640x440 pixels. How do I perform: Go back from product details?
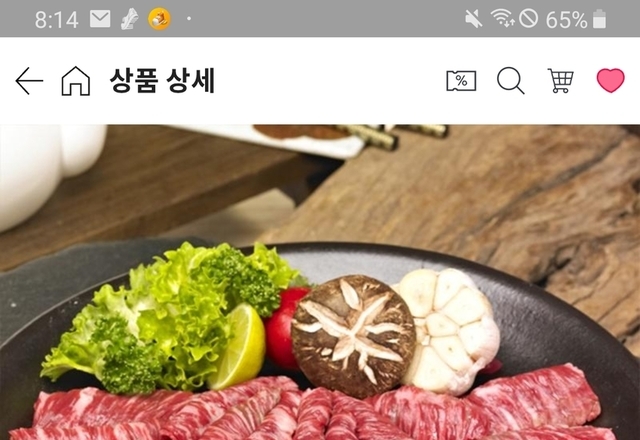point(29,81)
